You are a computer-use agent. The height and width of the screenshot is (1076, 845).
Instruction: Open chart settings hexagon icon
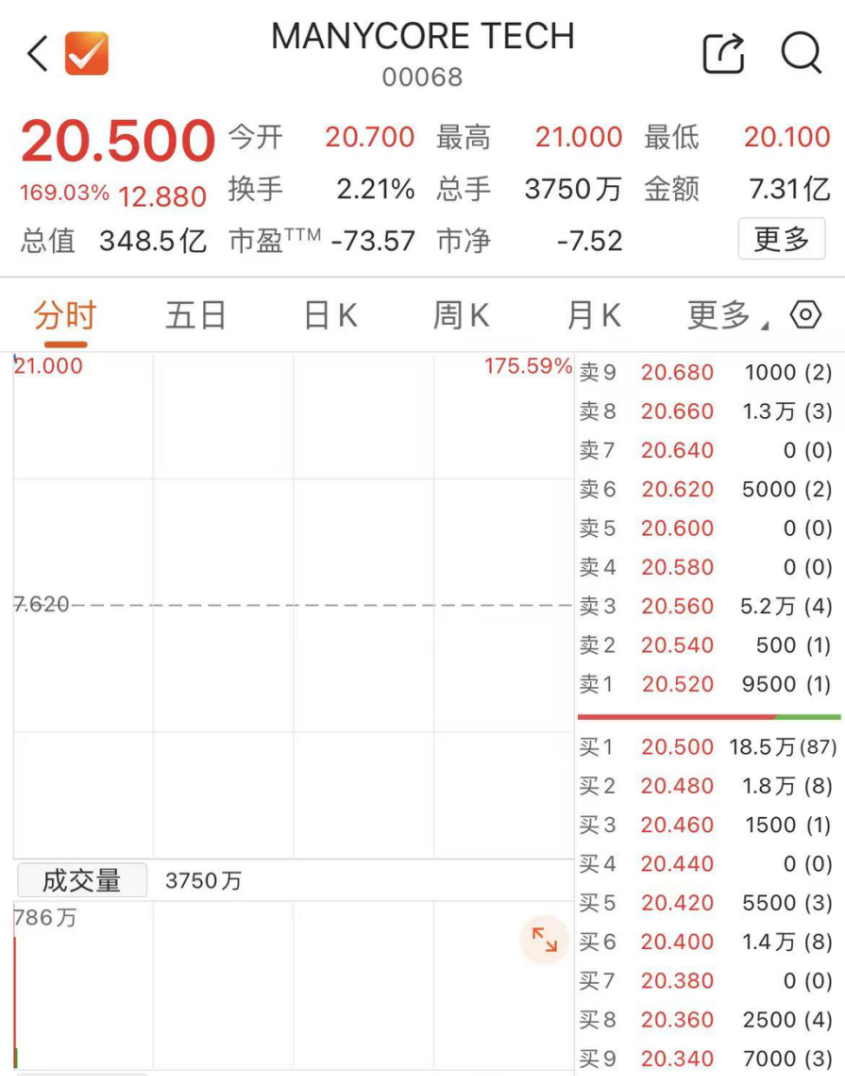pos(806,316)
